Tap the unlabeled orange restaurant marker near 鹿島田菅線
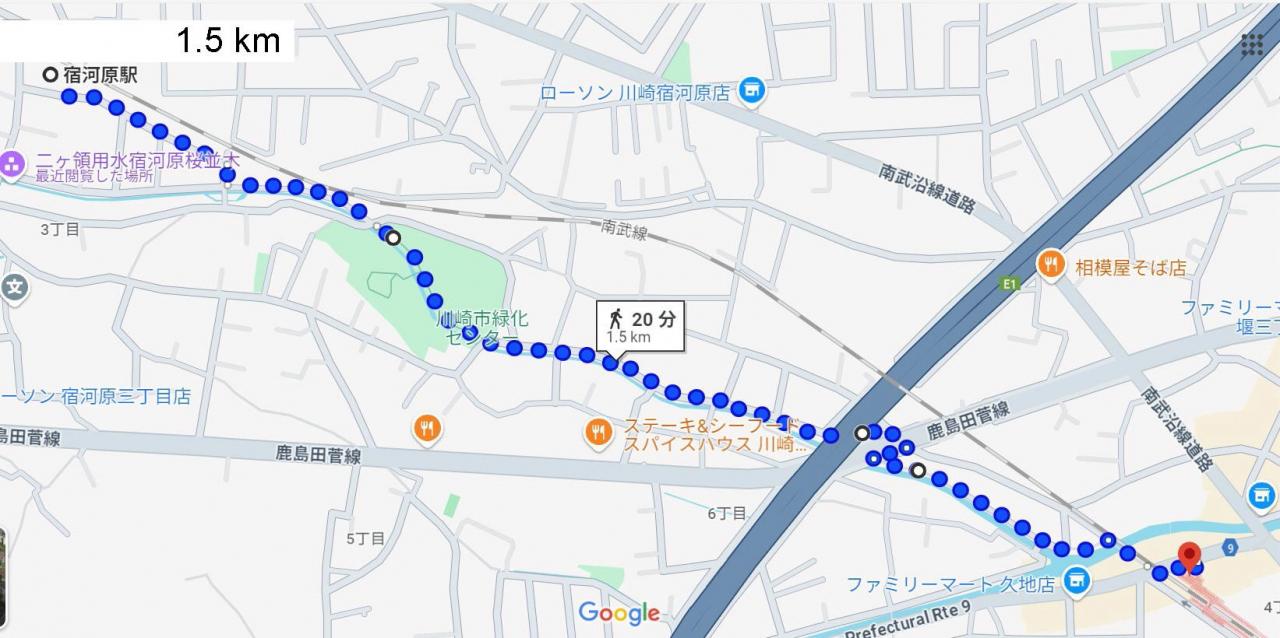The width and height of the screenshot is (1280, 638). click(427, 429)
